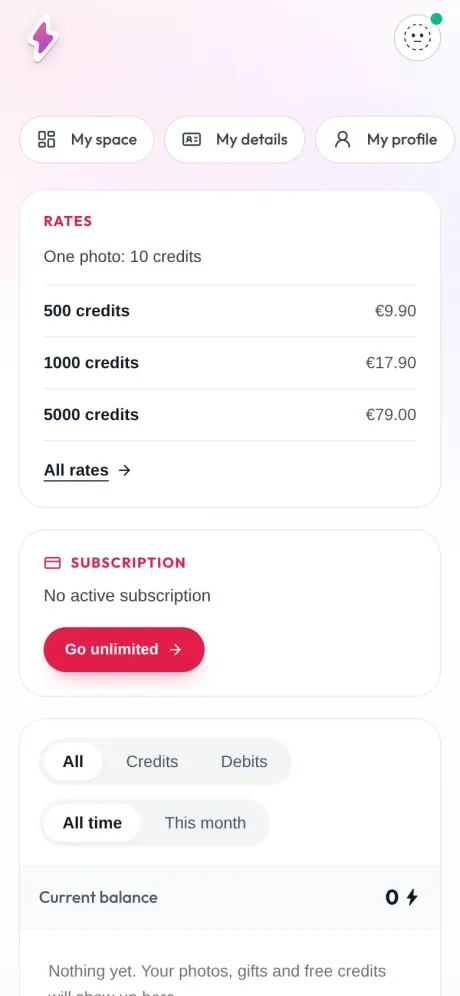Open the profile avatar menu
The height and width of the screenshot is (996, 460).
(417, 37)
